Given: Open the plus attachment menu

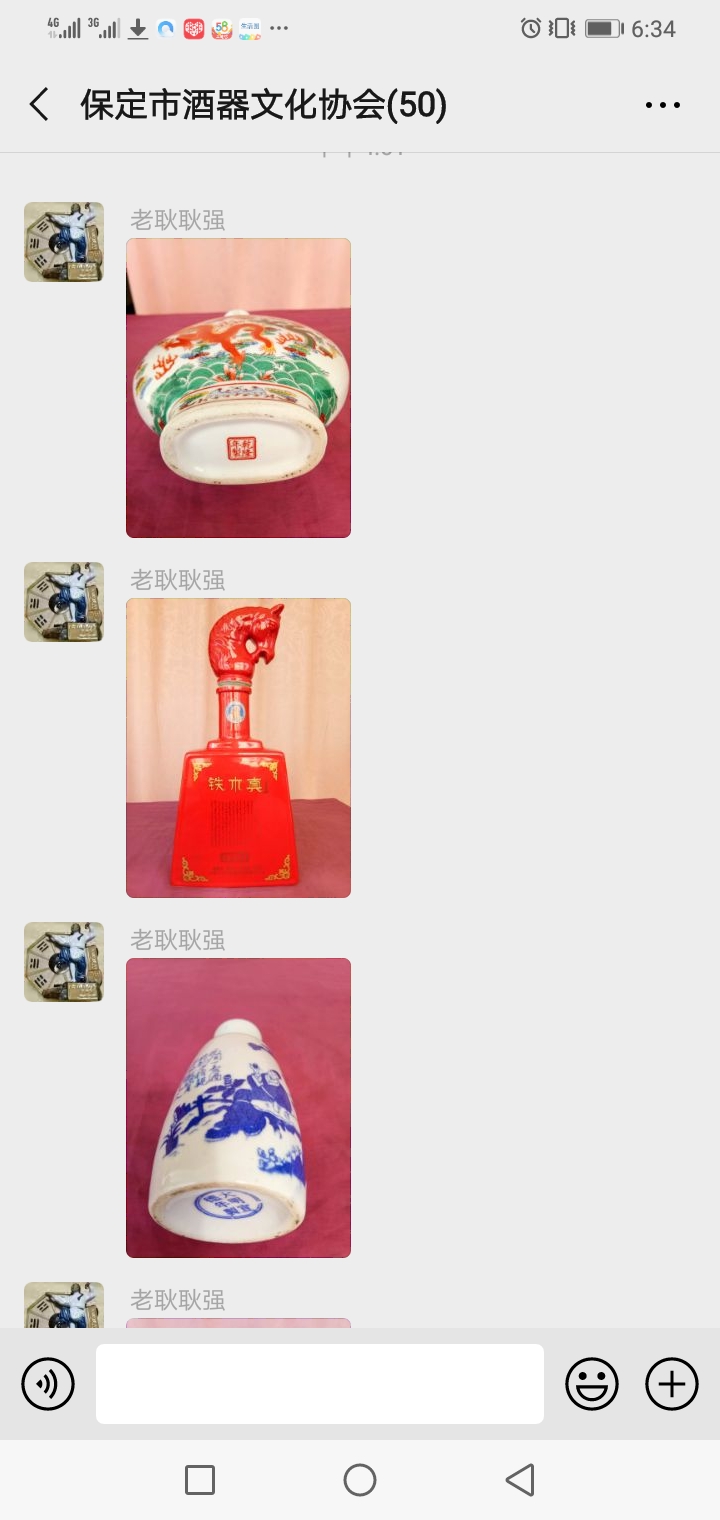Looking at the screenshot, I should [672, 1384].
